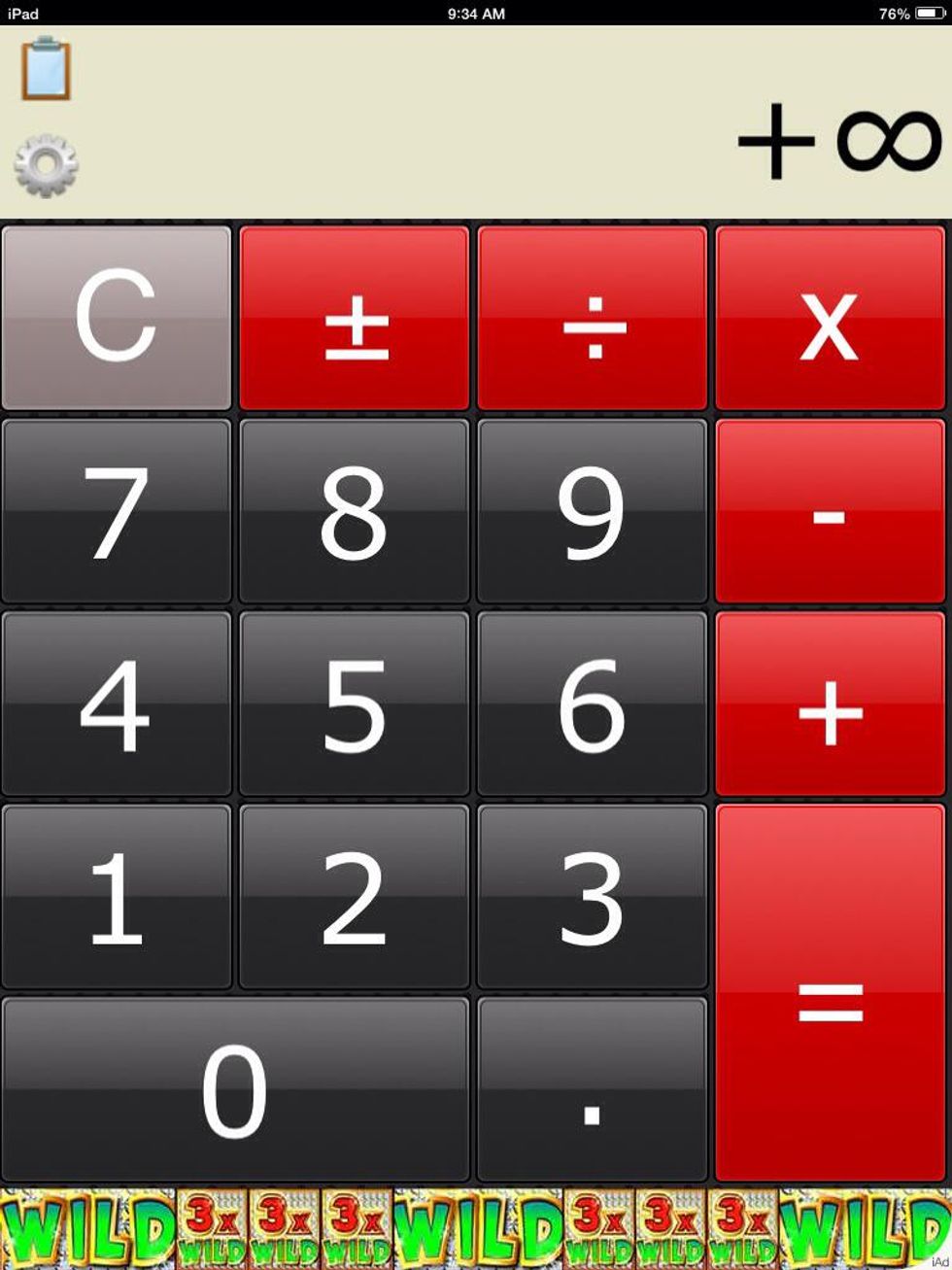Open the settings gear
Screen dimensions: 952x1270
pyautogui.click(x=46, y=165)
